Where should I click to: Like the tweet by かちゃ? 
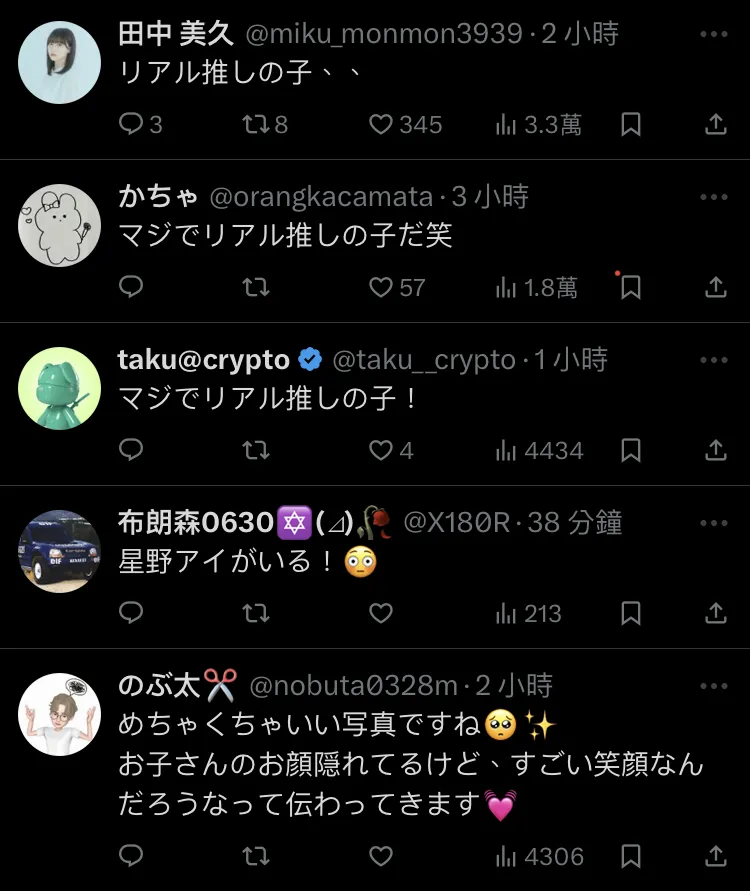point(381,287)
